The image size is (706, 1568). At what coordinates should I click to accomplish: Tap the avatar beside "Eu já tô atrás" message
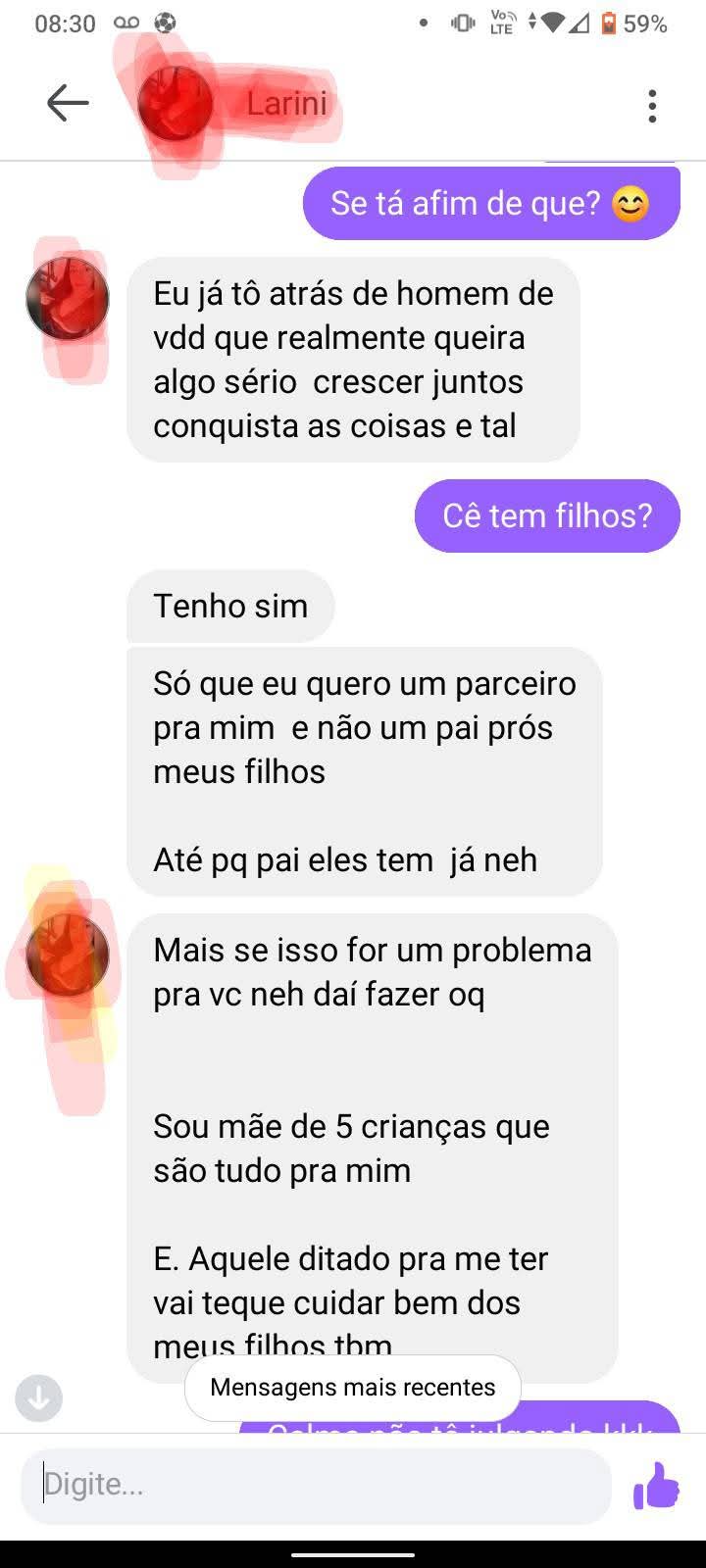pyautogui.click(x=67, y=298)
